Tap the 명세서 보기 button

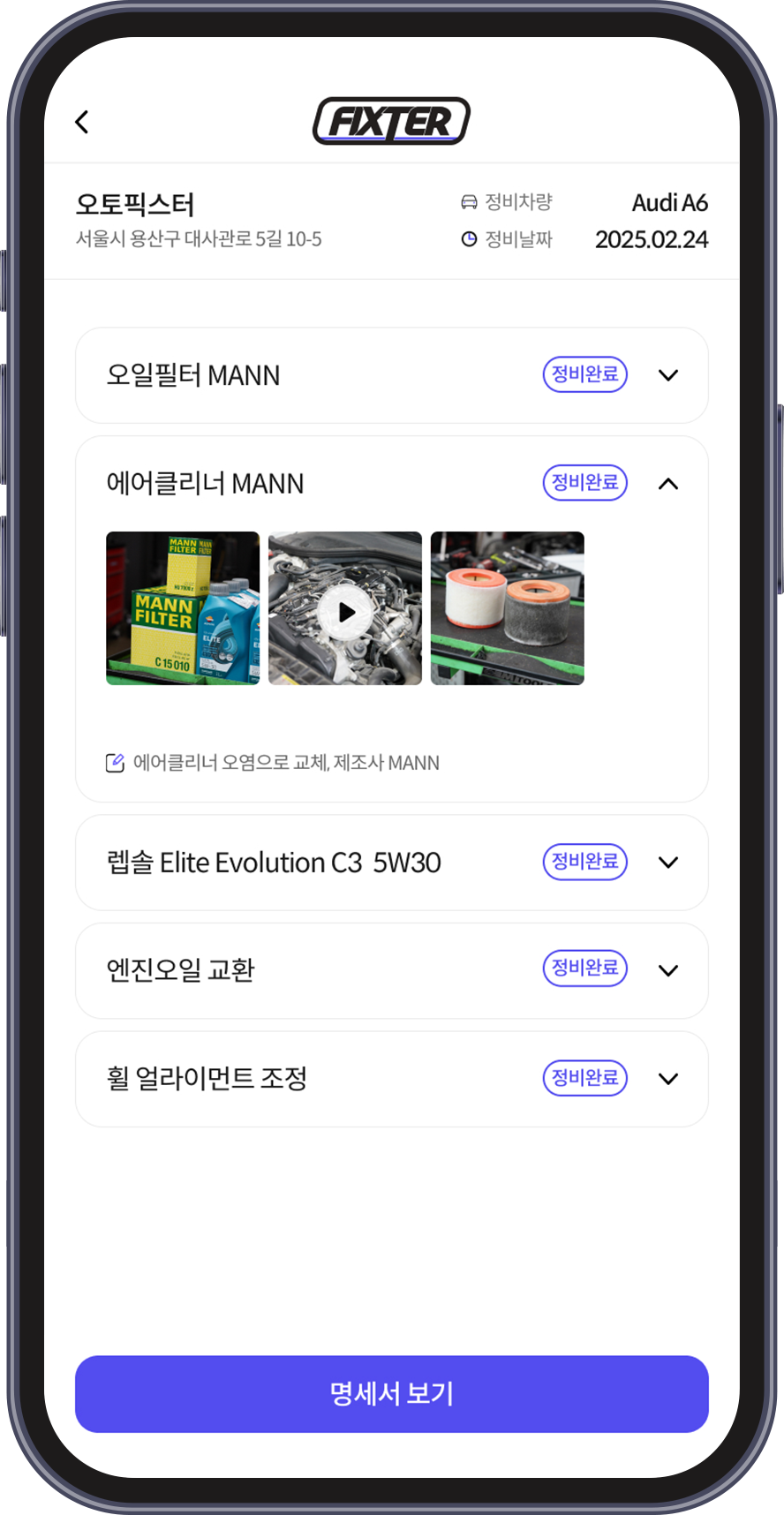(x=392, y=1394)
